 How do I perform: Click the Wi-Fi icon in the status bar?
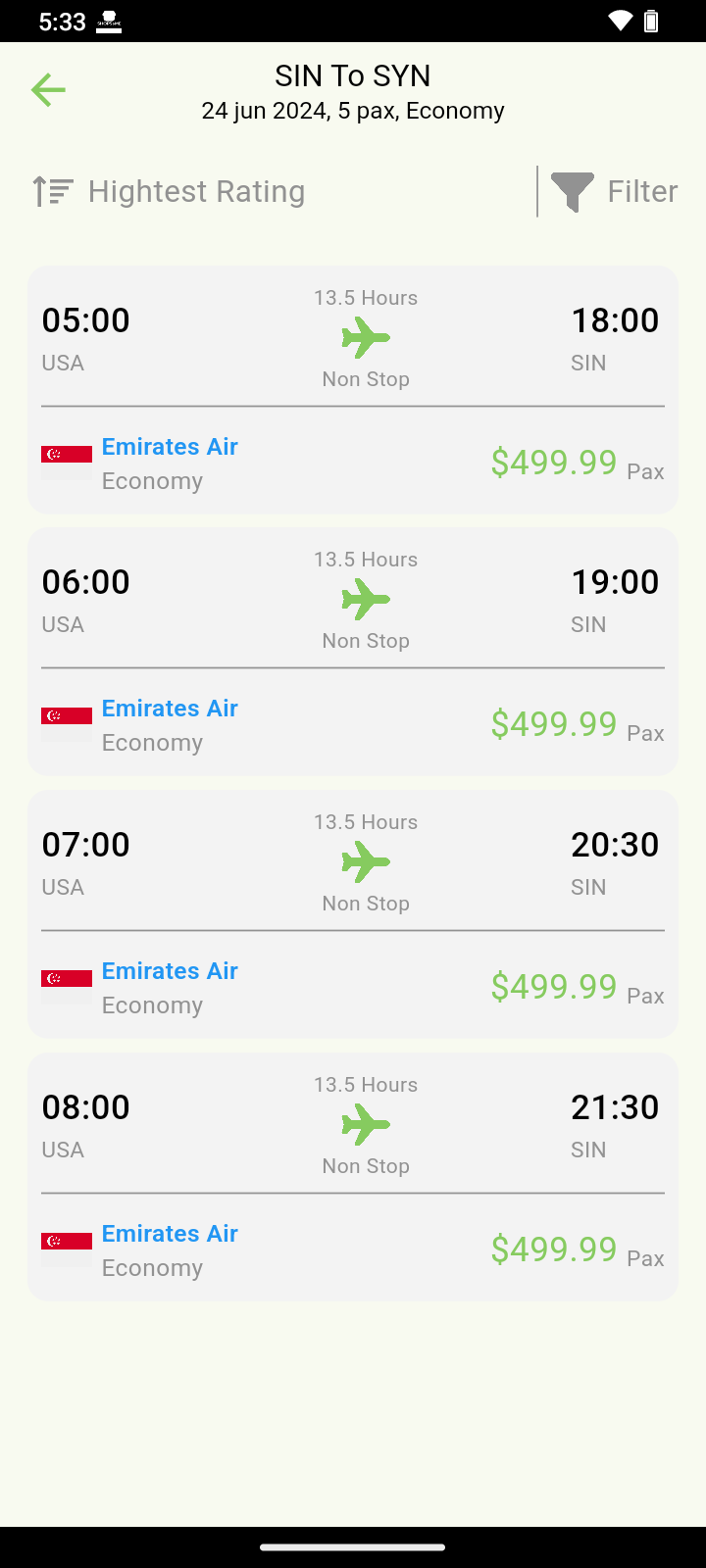click(x=620, y=21)
